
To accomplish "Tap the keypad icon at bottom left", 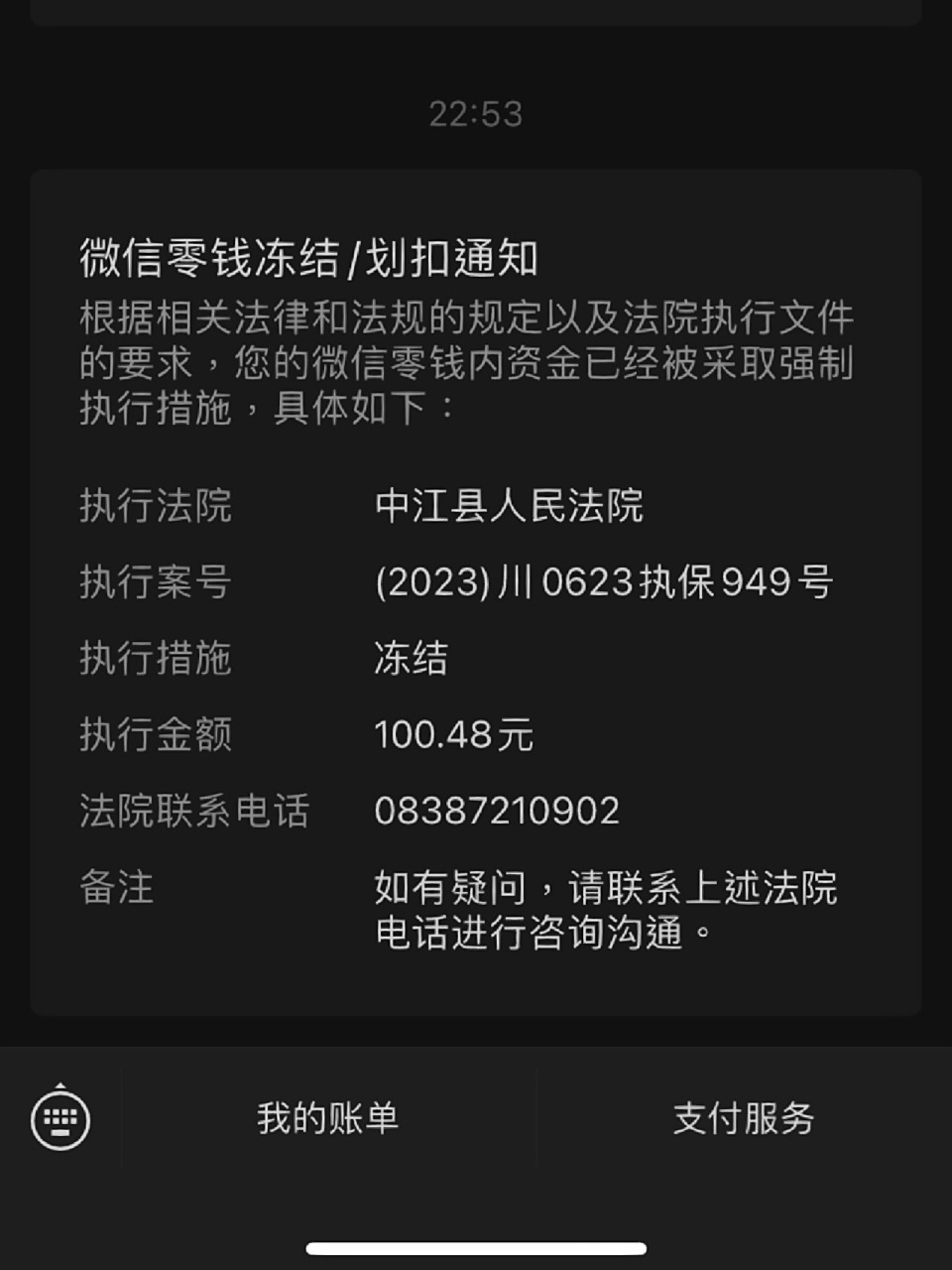I will pyautogui.click(x=62, y=1119).
